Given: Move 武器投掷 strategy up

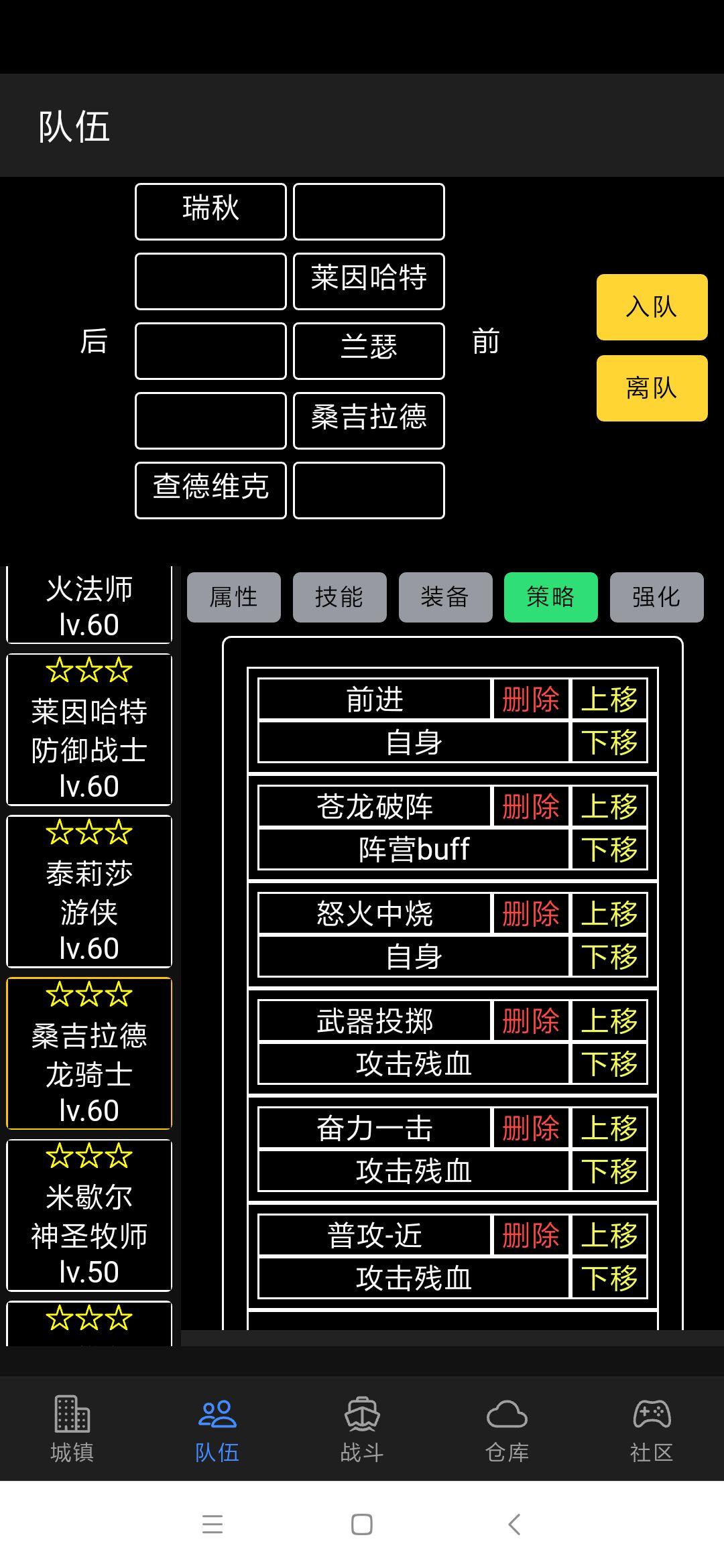Looking at the screenshot, I should click(609, 1020).
